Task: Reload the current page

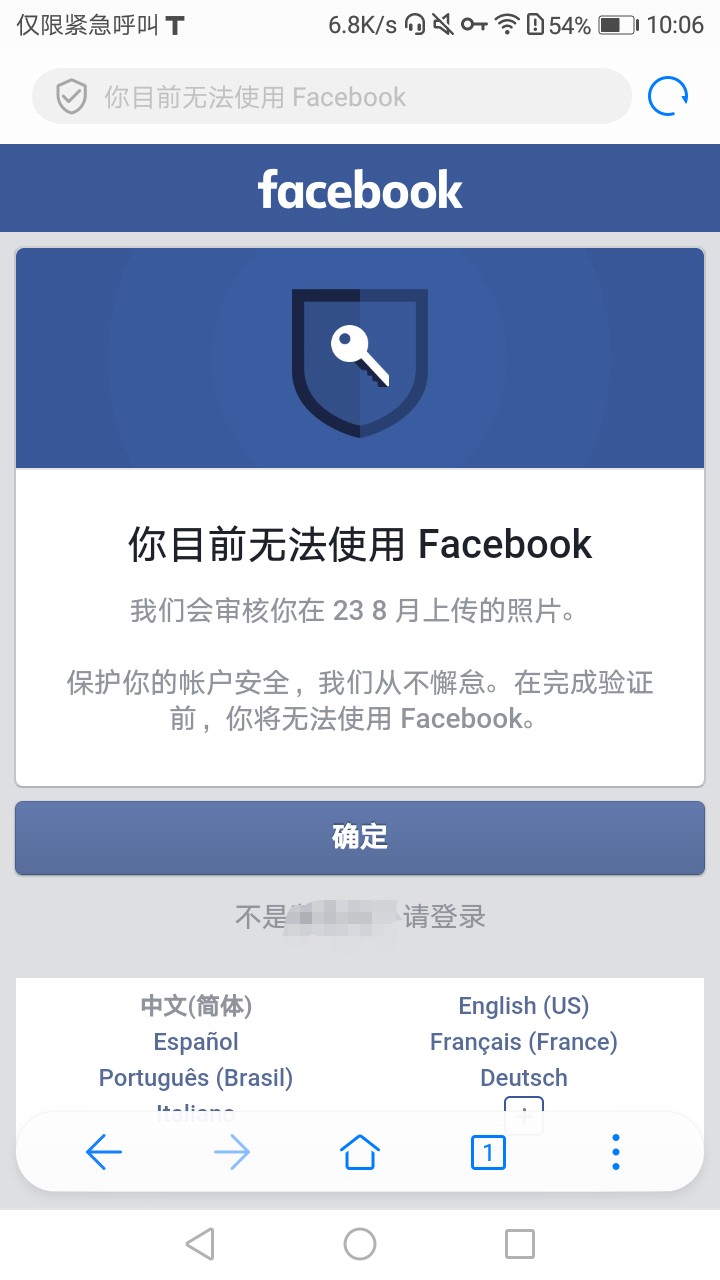Action: 667,97
